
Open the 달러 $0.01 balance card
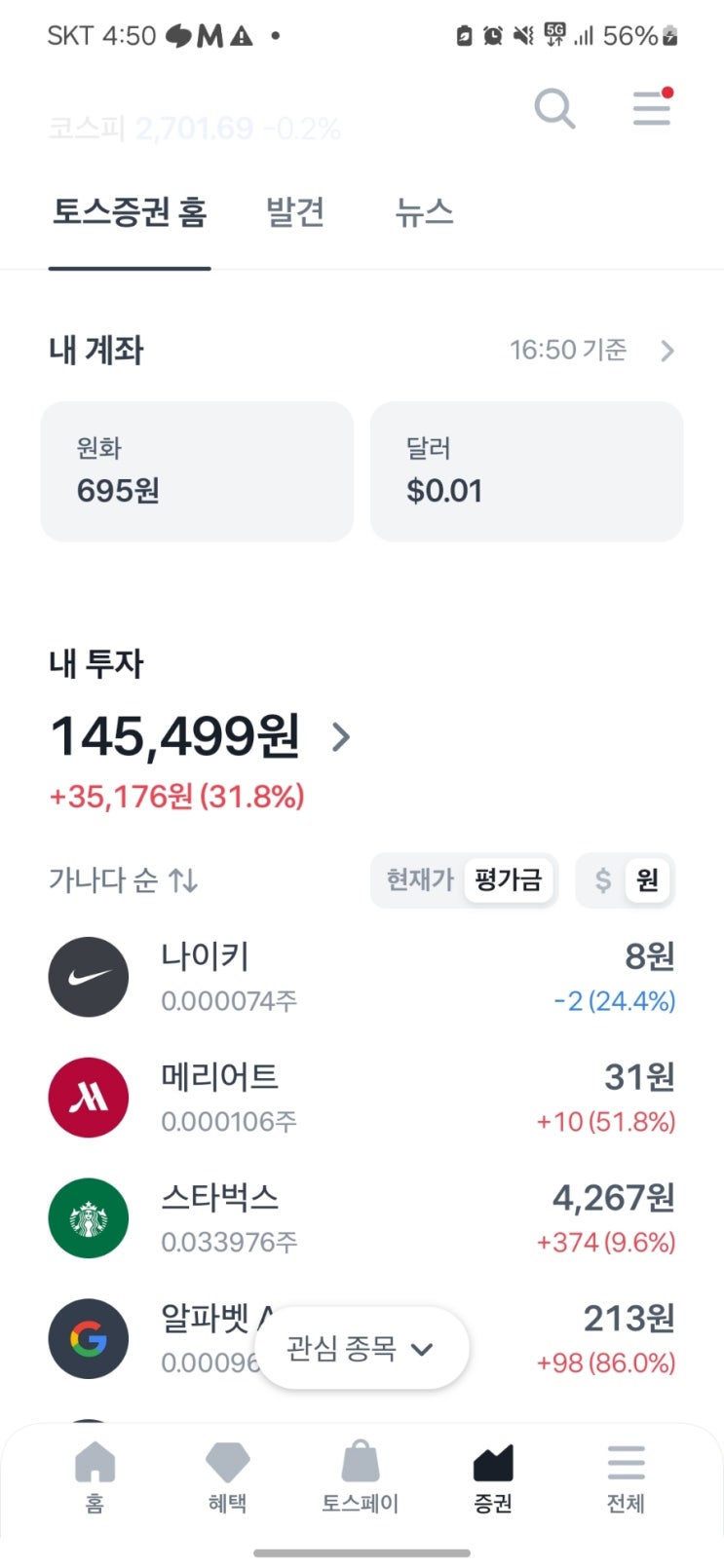pyautogui.click(x=527, y=471)
